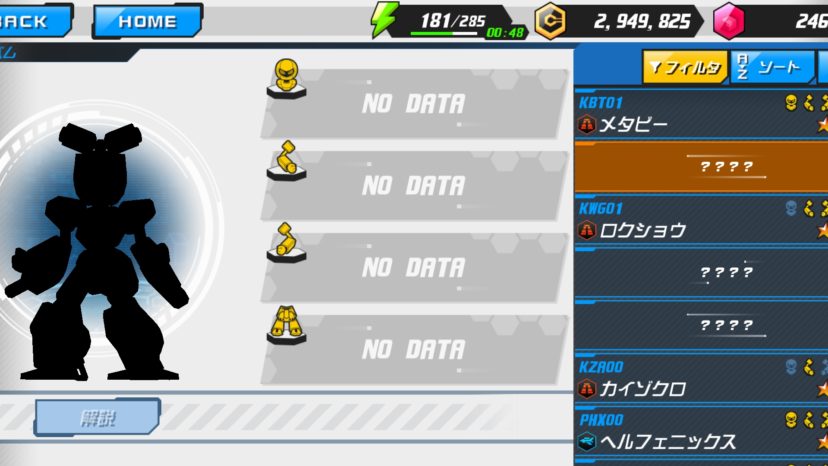Select the highlighted orange ???? entry

[700, 167]
